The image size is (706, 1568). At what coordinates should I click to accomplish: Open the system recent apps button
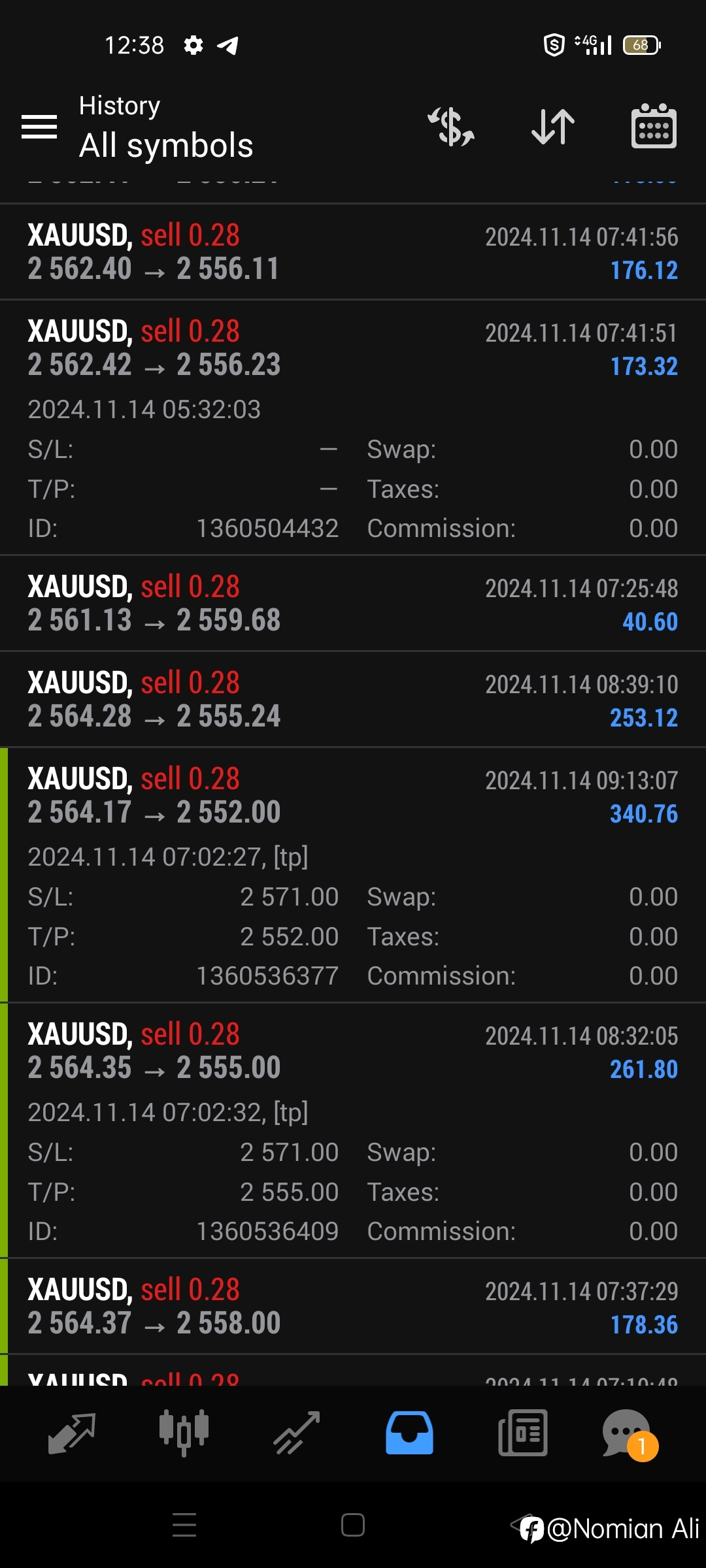coord(184,1526)
